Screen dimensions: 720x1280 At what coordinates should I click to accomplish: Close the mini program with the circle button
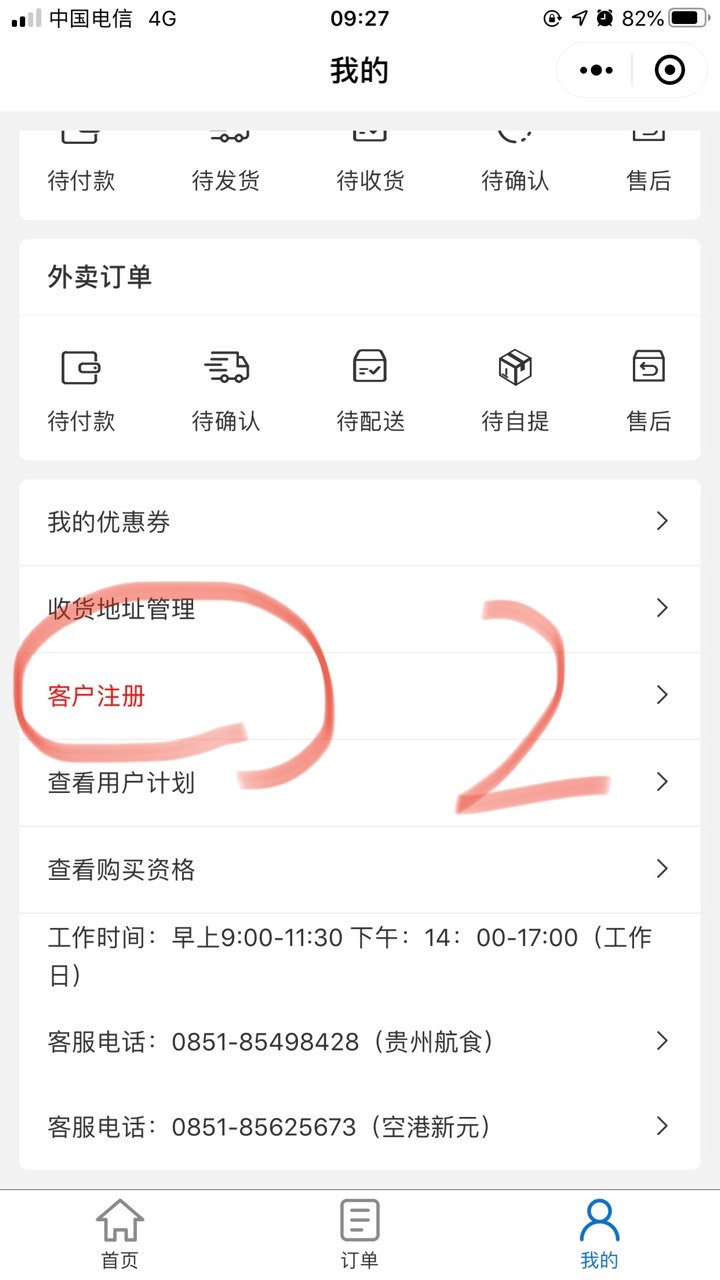tap(669, 70)
